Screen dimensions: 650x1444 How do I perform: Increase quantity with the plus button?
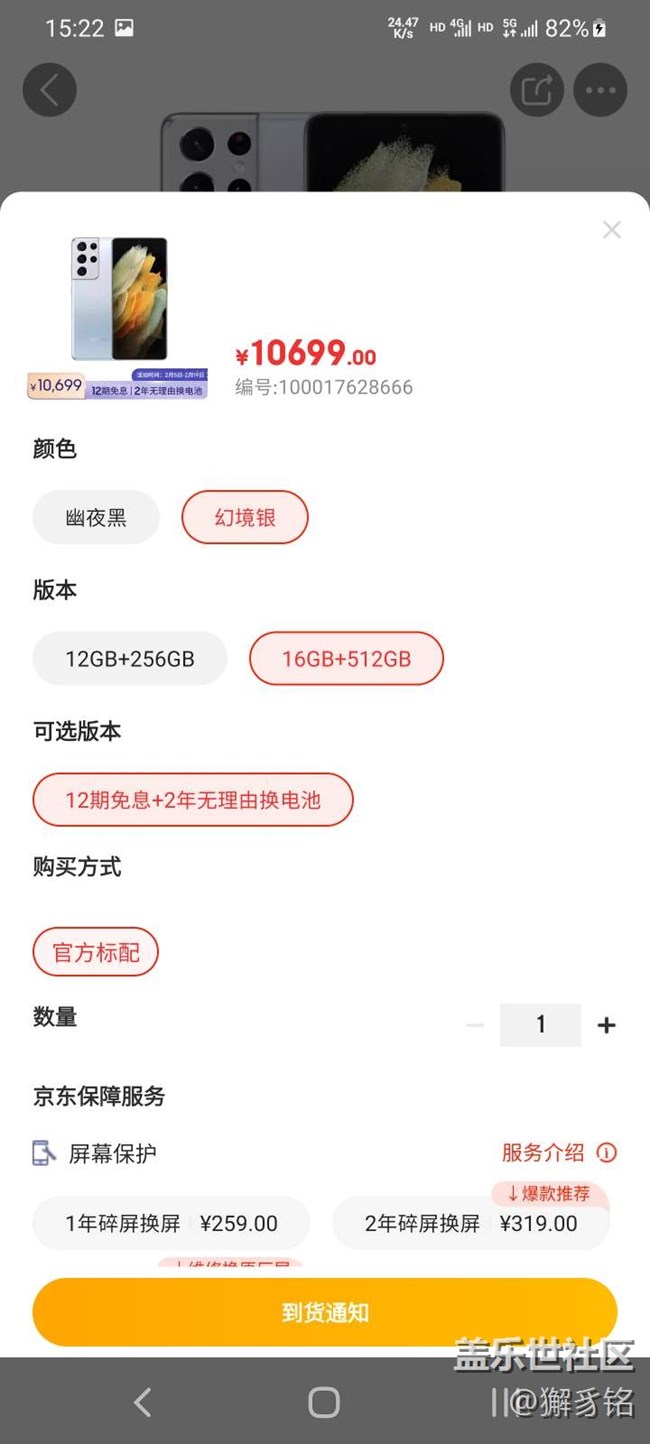(606, 1025)
